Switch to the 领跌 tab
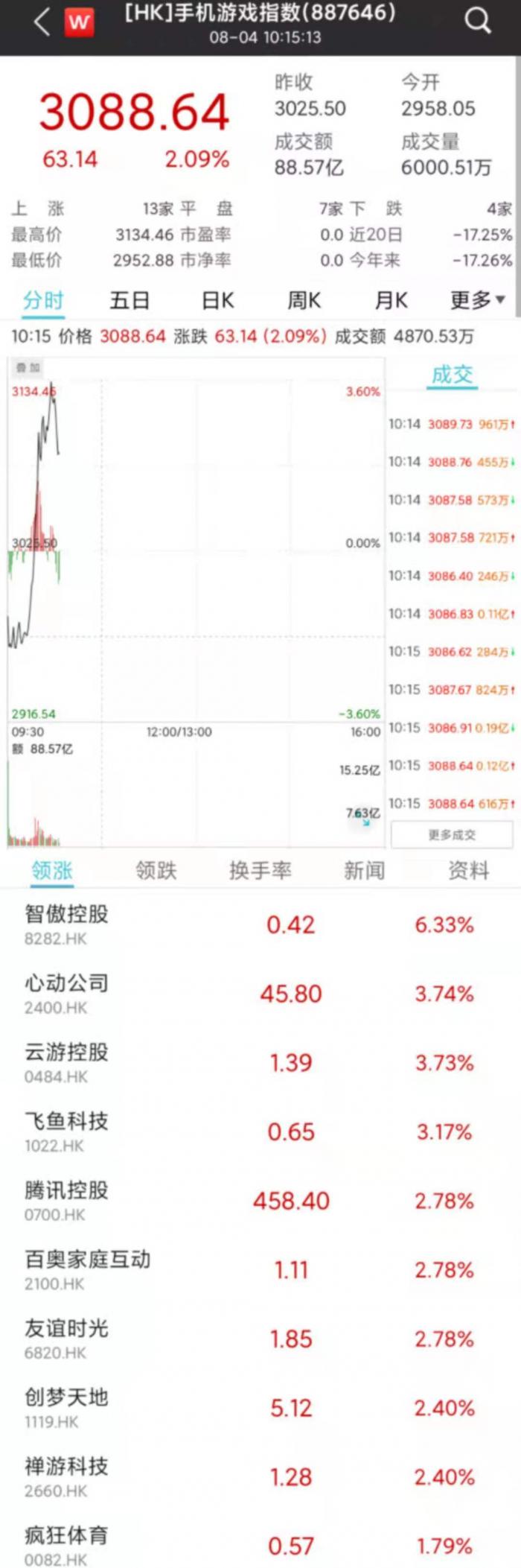 [x=156, y=869]
